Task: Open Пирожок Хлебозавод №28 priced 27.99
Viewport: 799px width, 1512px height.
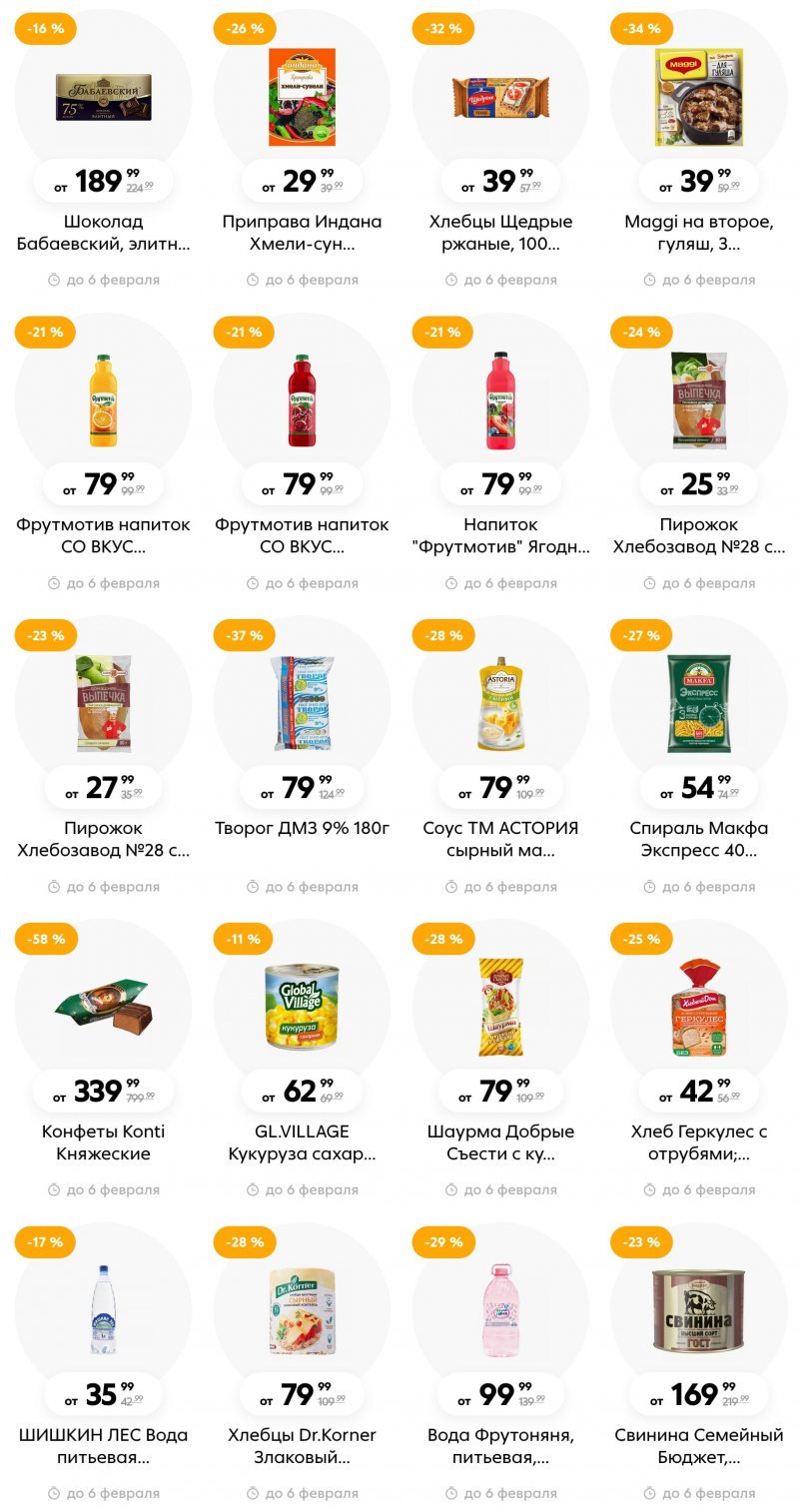Action: [x=103, y=704]
